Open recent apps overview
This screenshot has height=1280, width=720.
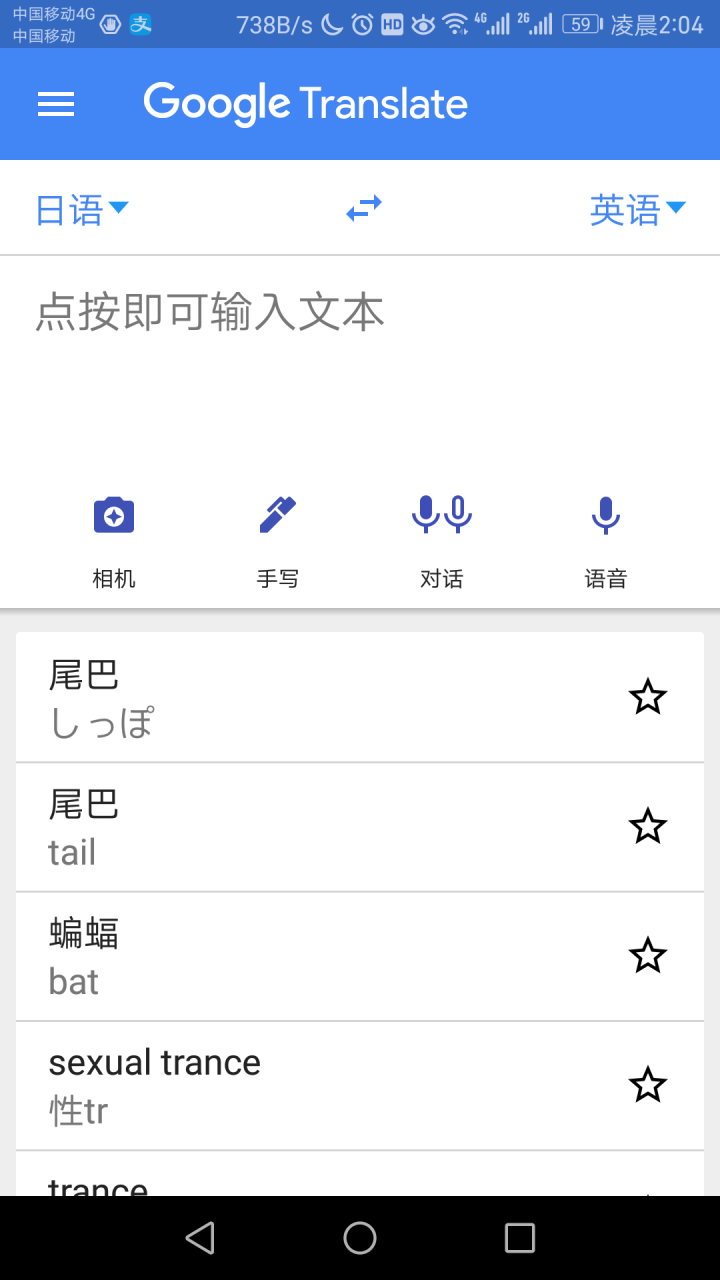pos(519,1237)
